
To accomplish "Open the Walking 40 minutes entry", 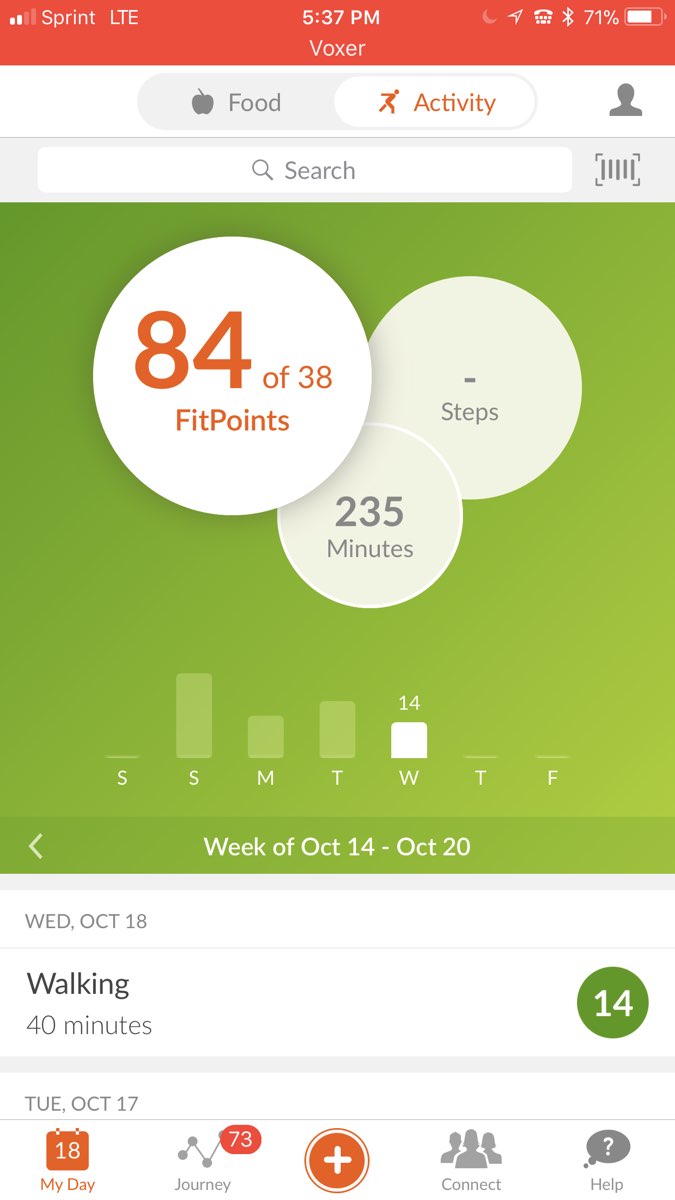I will coord(300,1002).
